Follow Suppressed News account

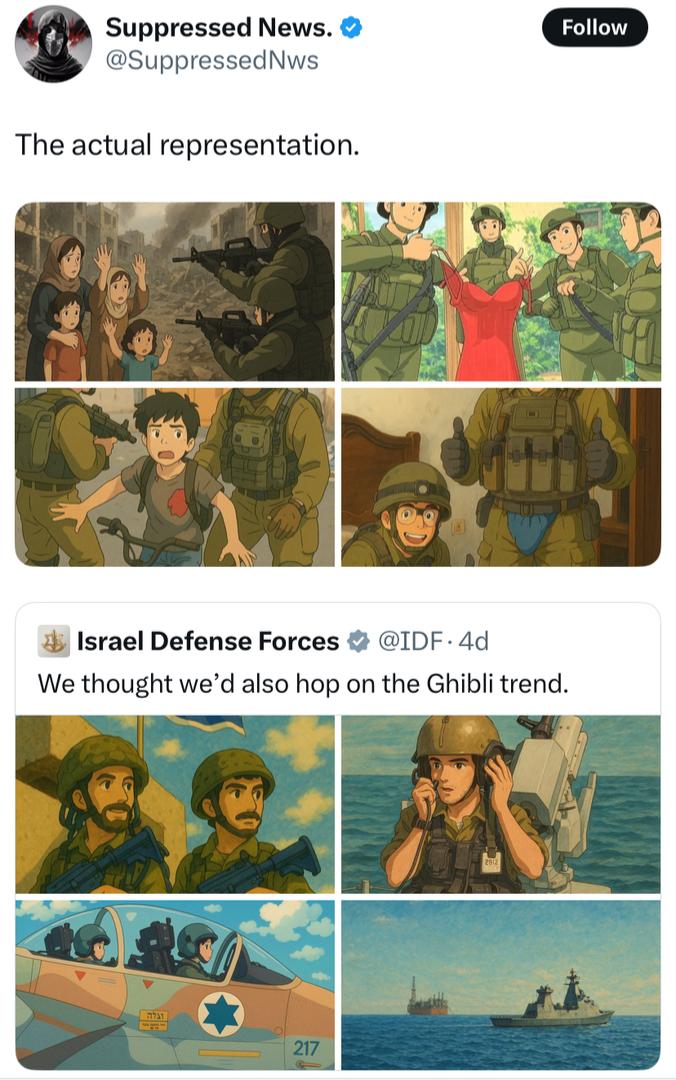click(x=594, y=28)
